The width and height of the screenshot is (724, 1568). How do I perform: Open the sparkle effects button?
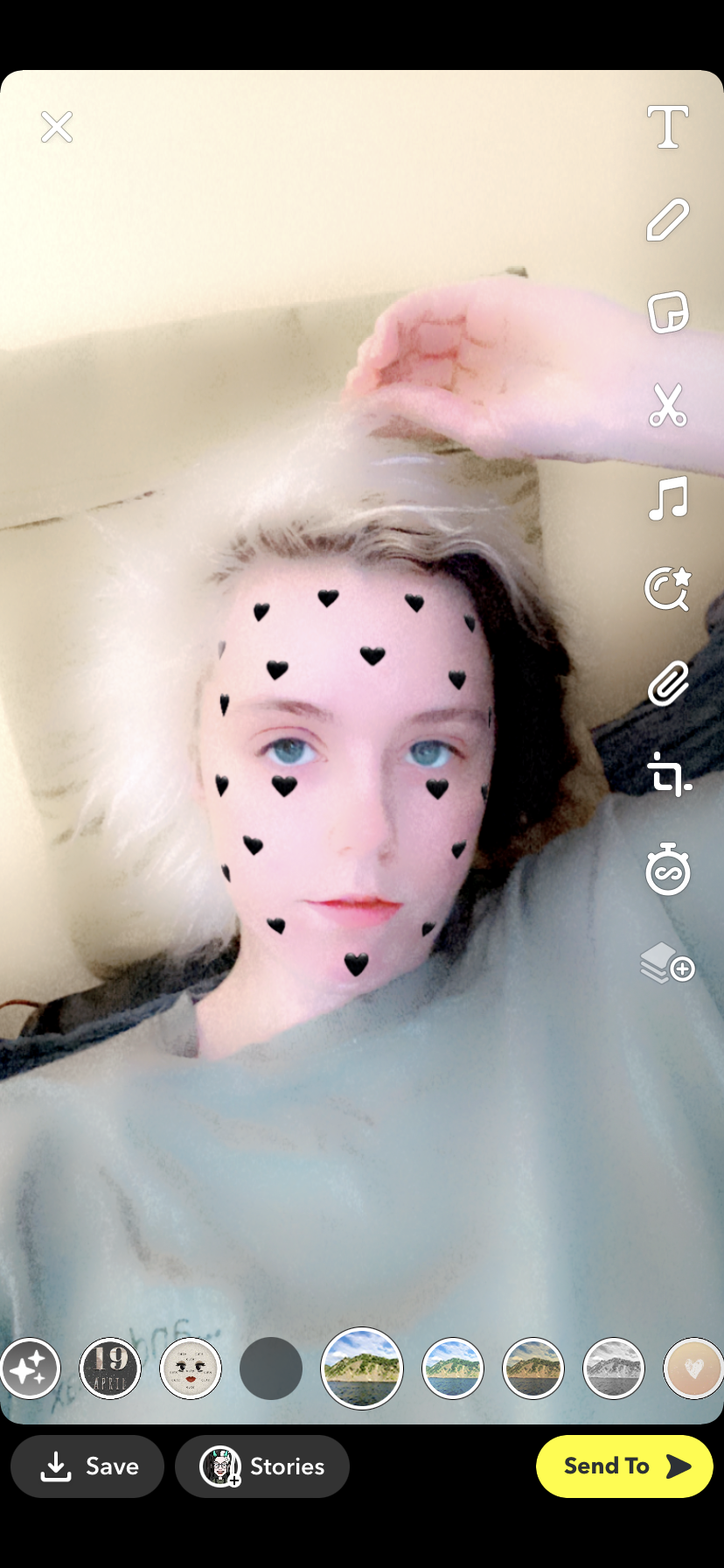(30, 1368)
